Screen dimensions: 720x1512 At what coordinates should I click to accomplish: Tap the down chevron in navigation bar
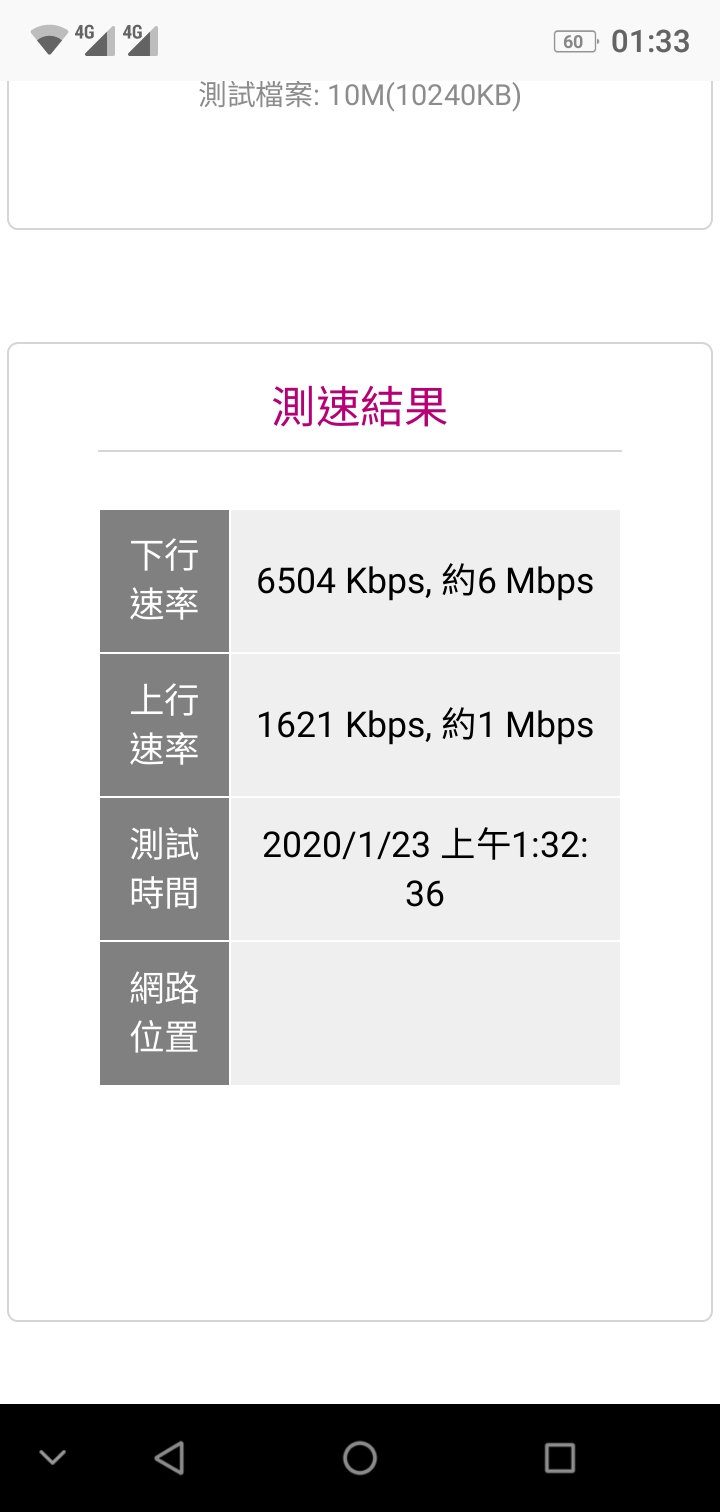pyautogui.click(x=52, y=1457)
